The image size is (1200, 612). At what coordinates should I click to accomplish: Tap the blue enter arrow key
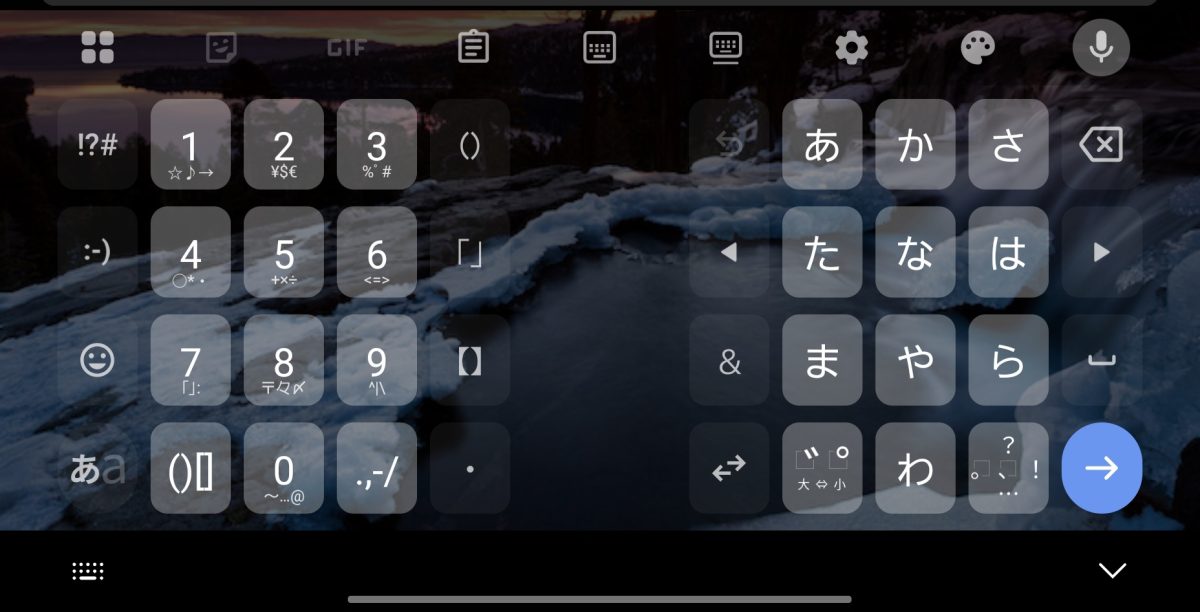coord(1101,468)
